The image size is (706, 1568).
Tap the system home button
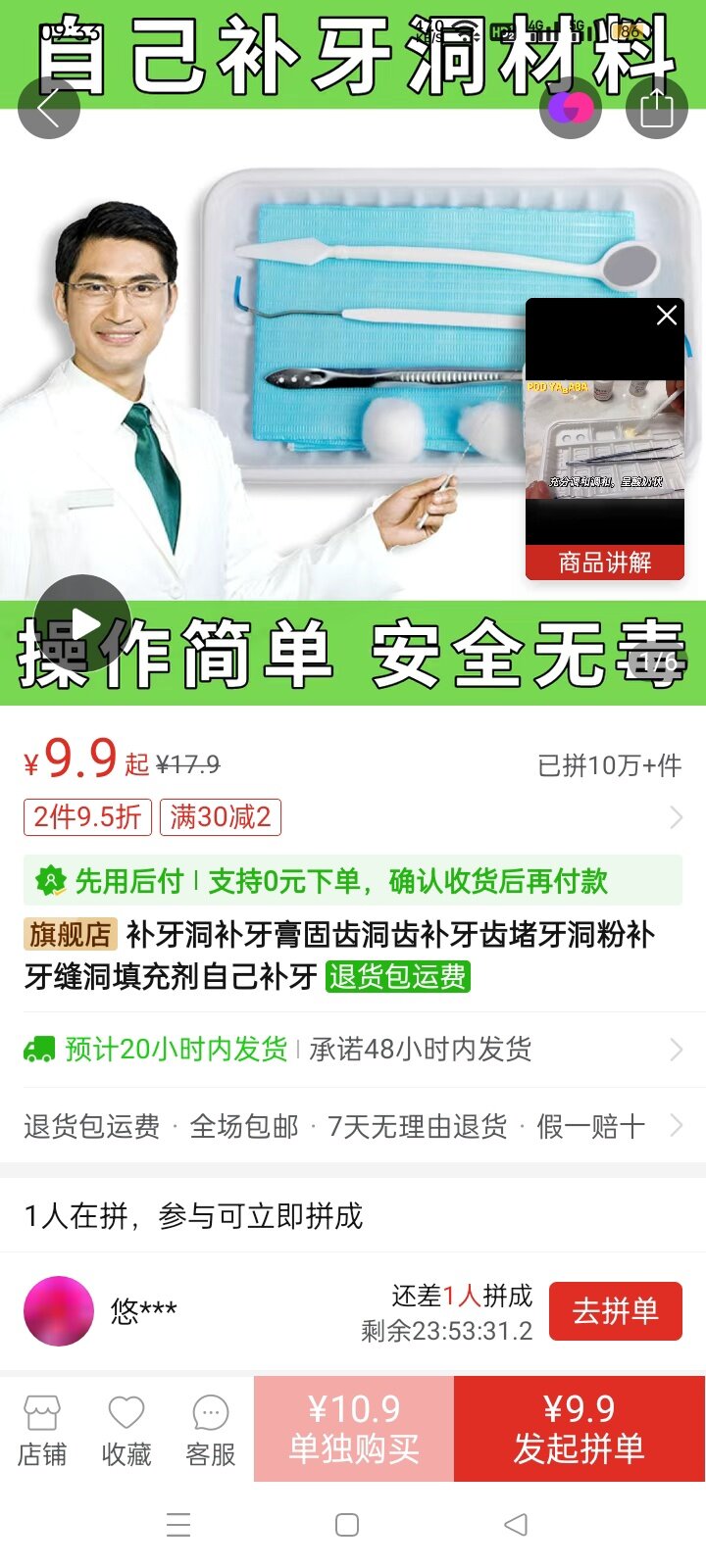(347, 1525)
